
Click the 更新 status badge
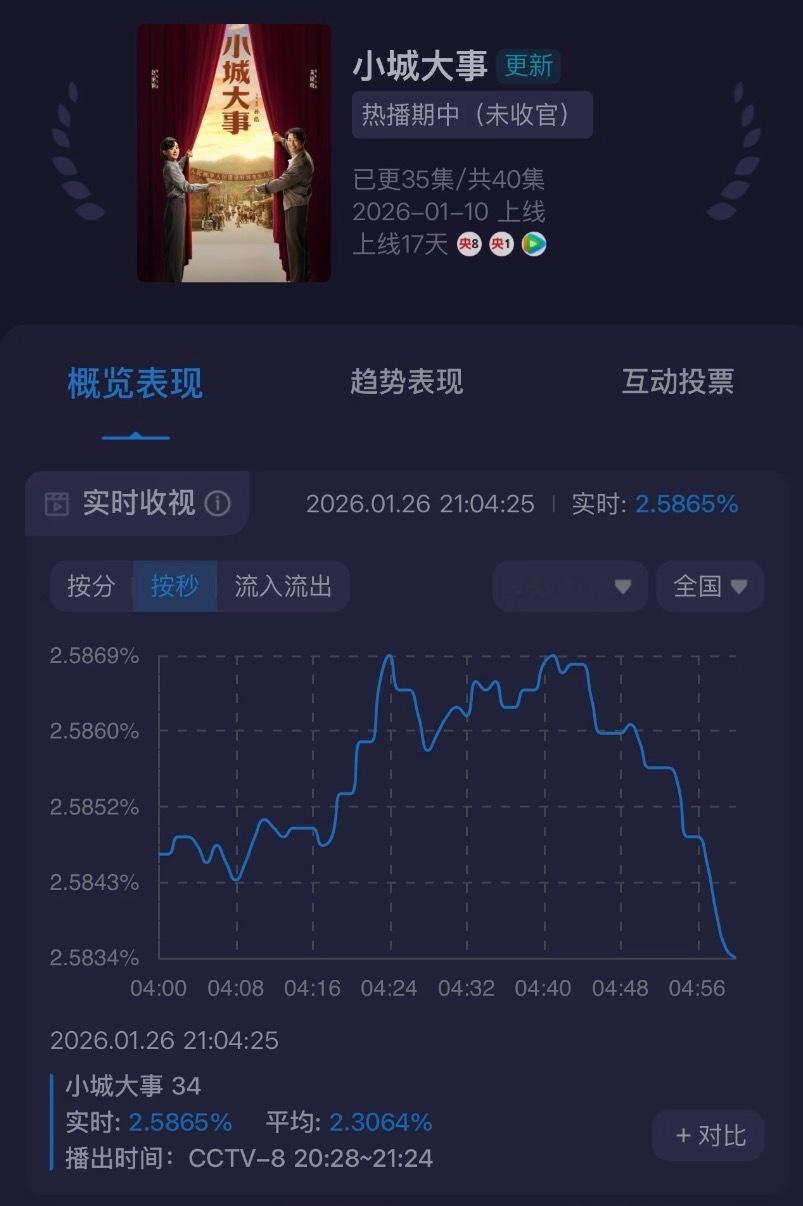tap(528, 65)
